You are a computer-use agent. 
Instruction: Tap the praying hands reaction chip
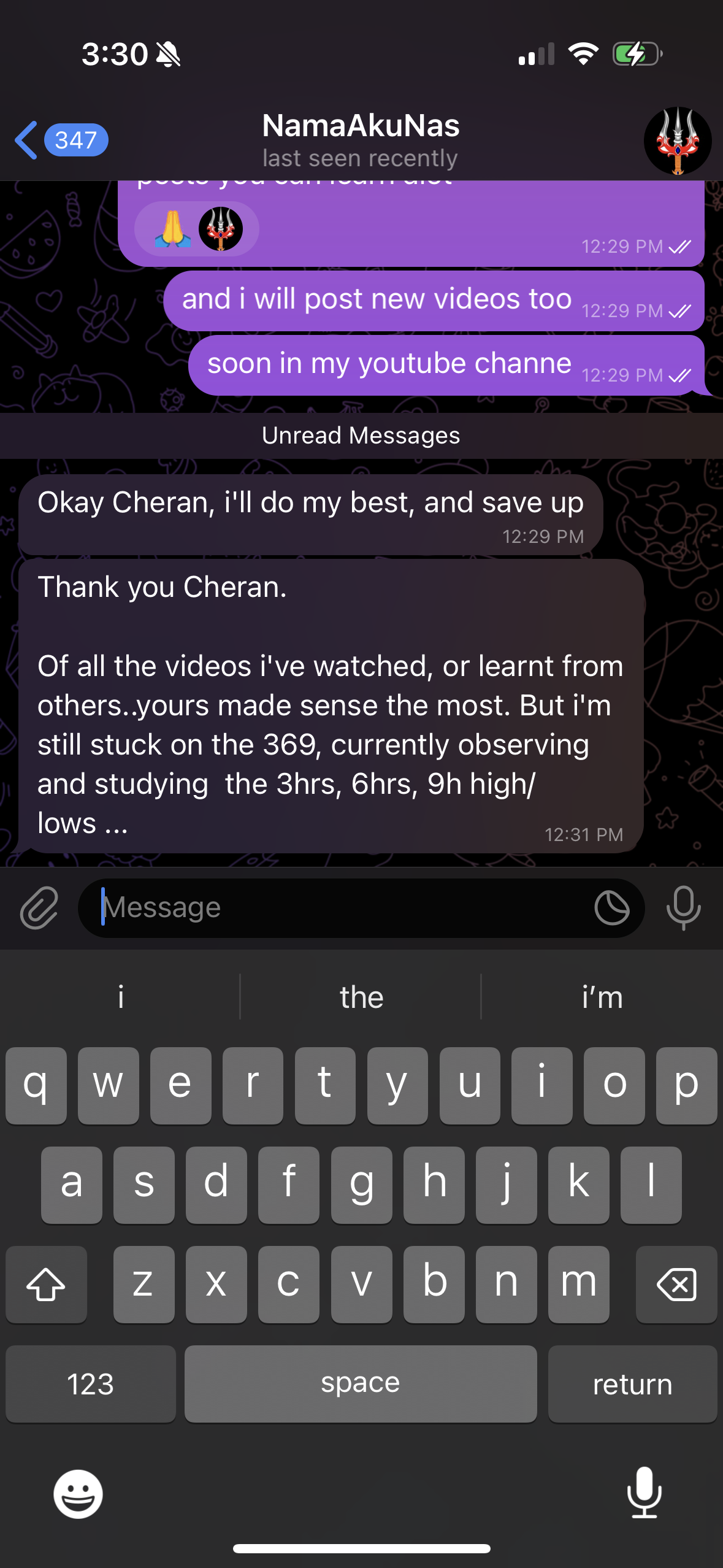196,229
